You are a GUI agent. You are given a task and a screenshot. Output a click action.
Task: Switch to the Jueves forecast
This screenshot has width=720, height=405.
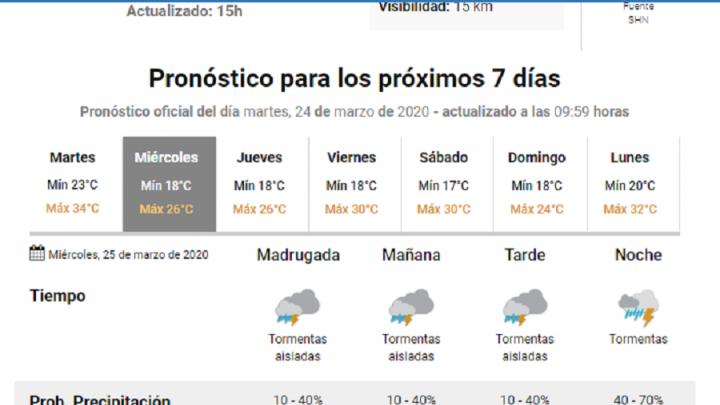[259, 183]
